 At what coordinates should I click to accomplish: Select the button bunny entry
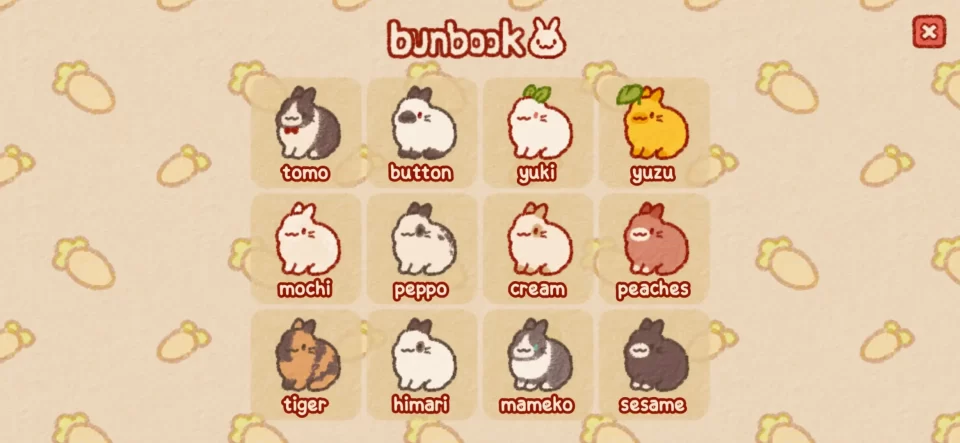click(x=422, y=132)
